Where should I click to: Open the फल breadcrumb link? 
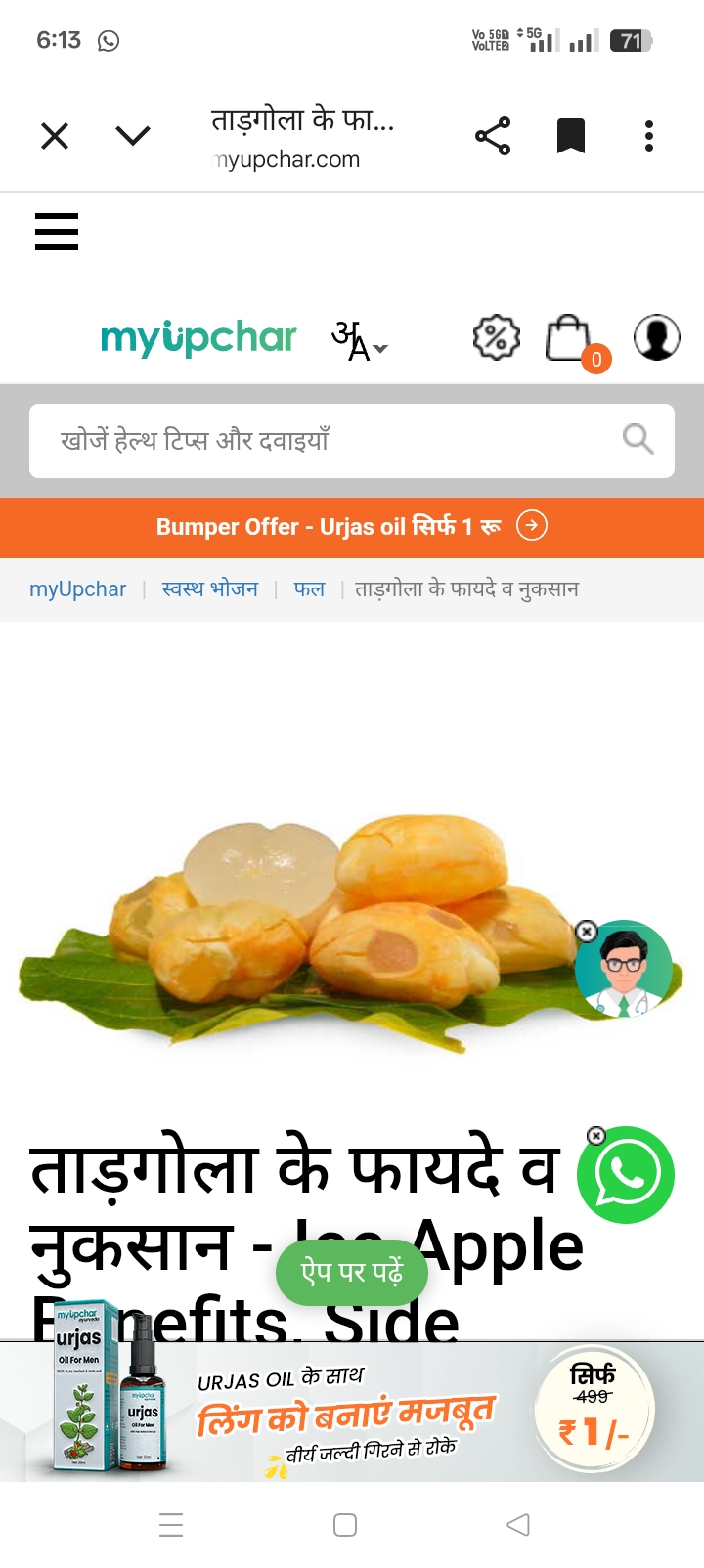click(309, 589)
